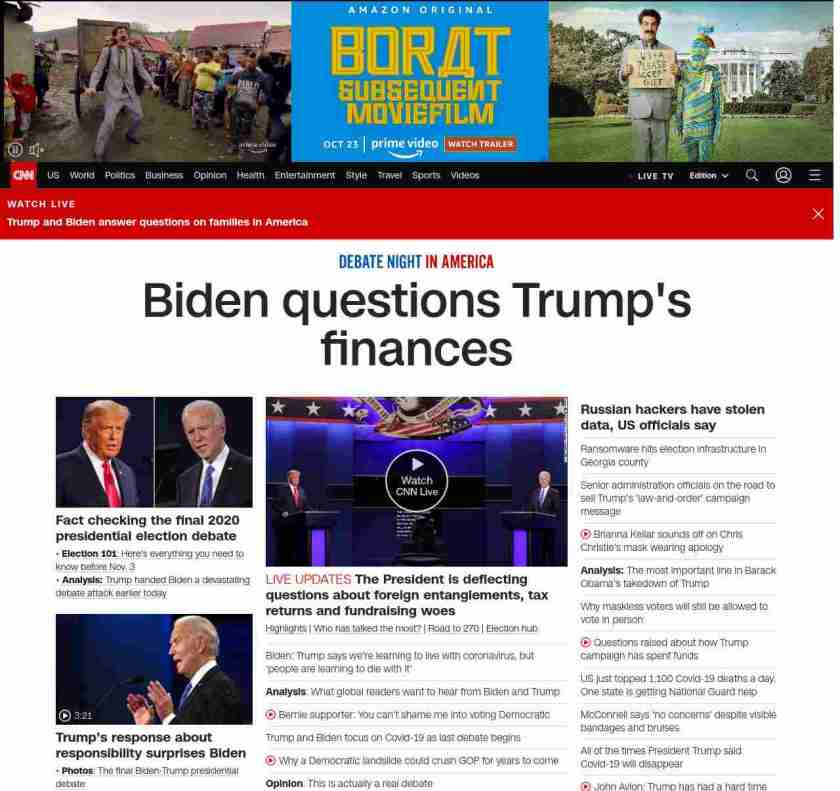Viewport: 840px width, 791px height.
Task: Open the Business section
Action: [x=164, y=175]
